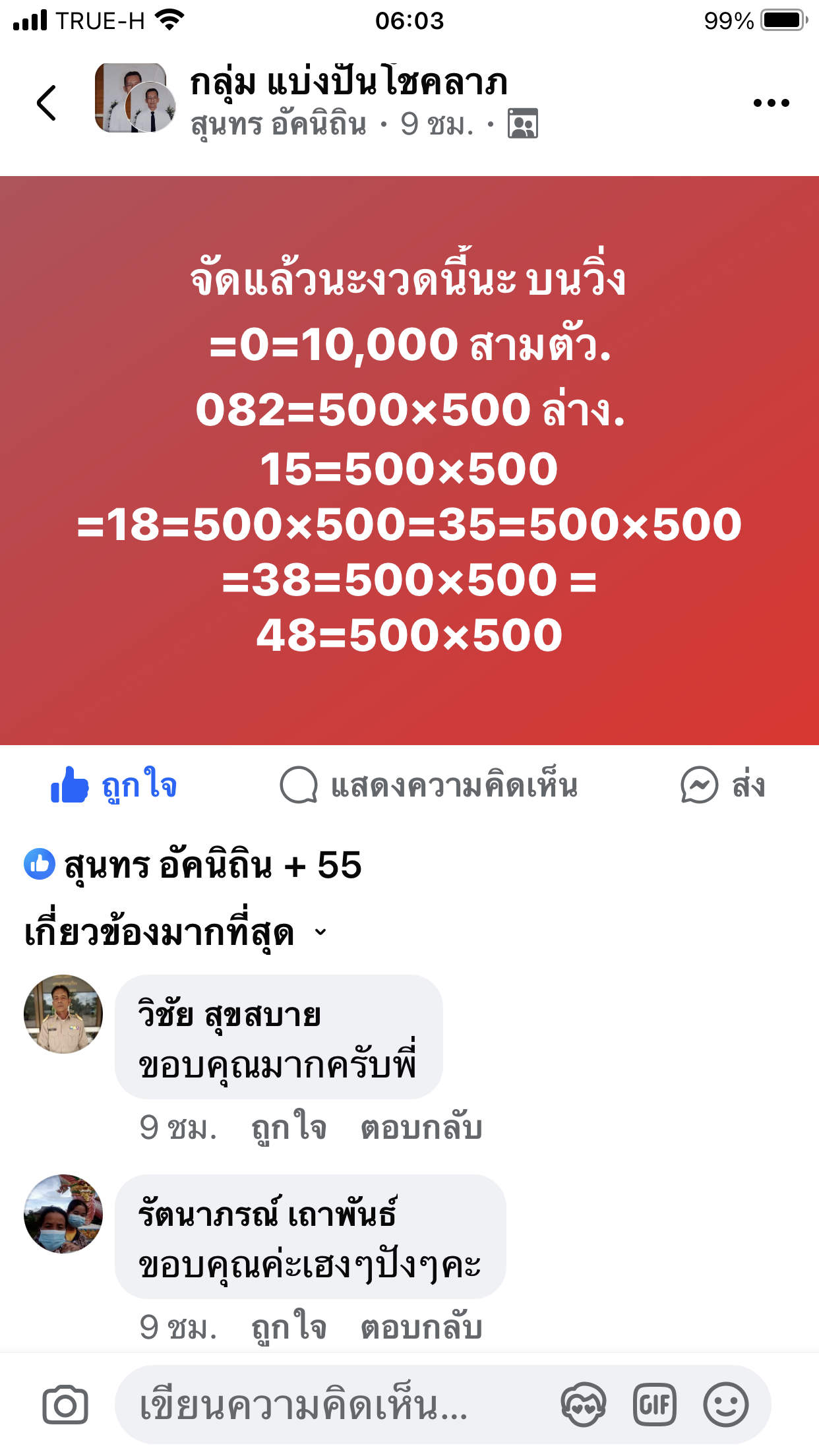Image resolution: width=819 pixels, height=1456 pixels.
Task: Open avatar sticker picker
Action: coord(583,1405)
